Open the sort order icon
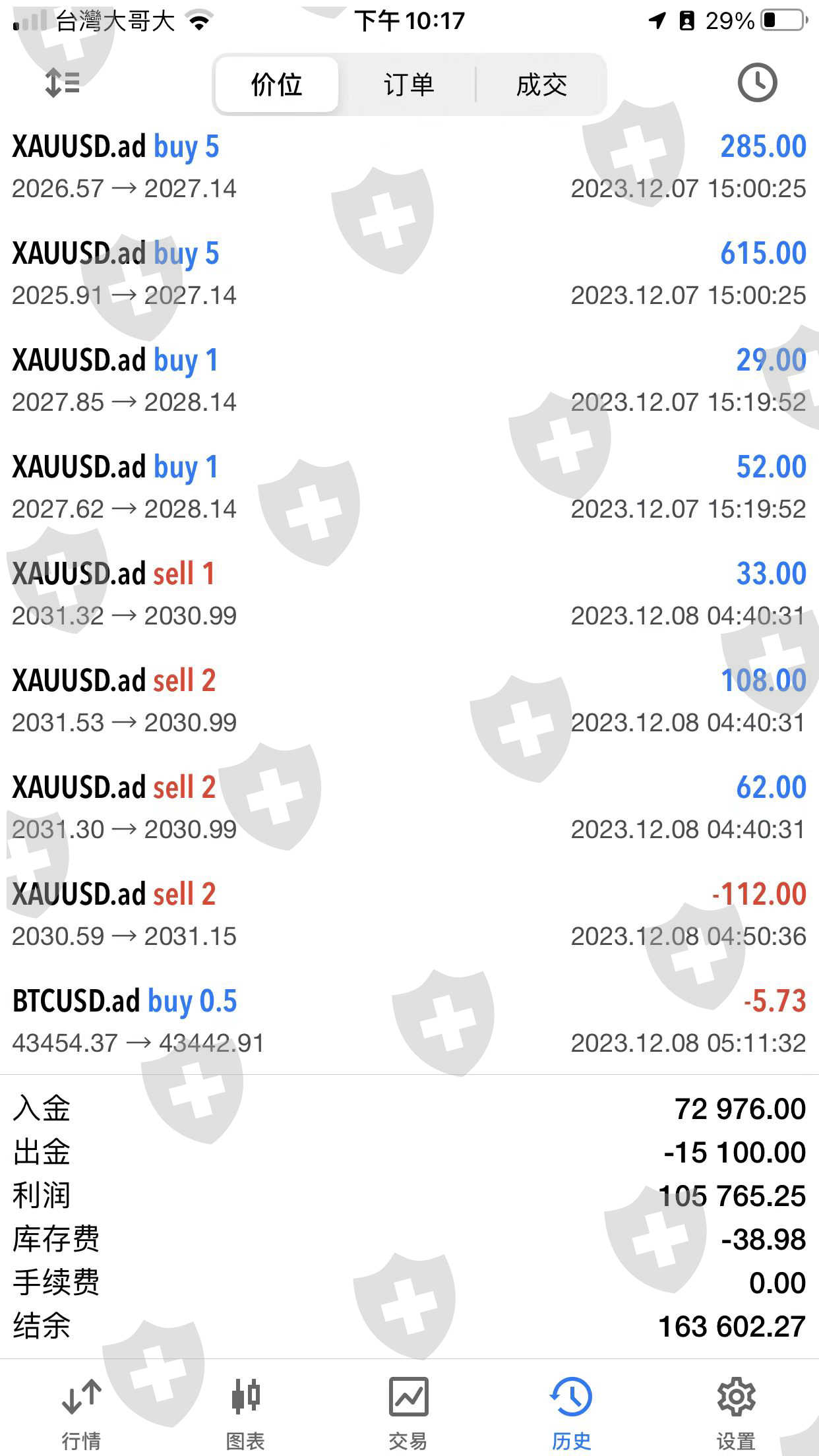 click(x=62, y=84)
